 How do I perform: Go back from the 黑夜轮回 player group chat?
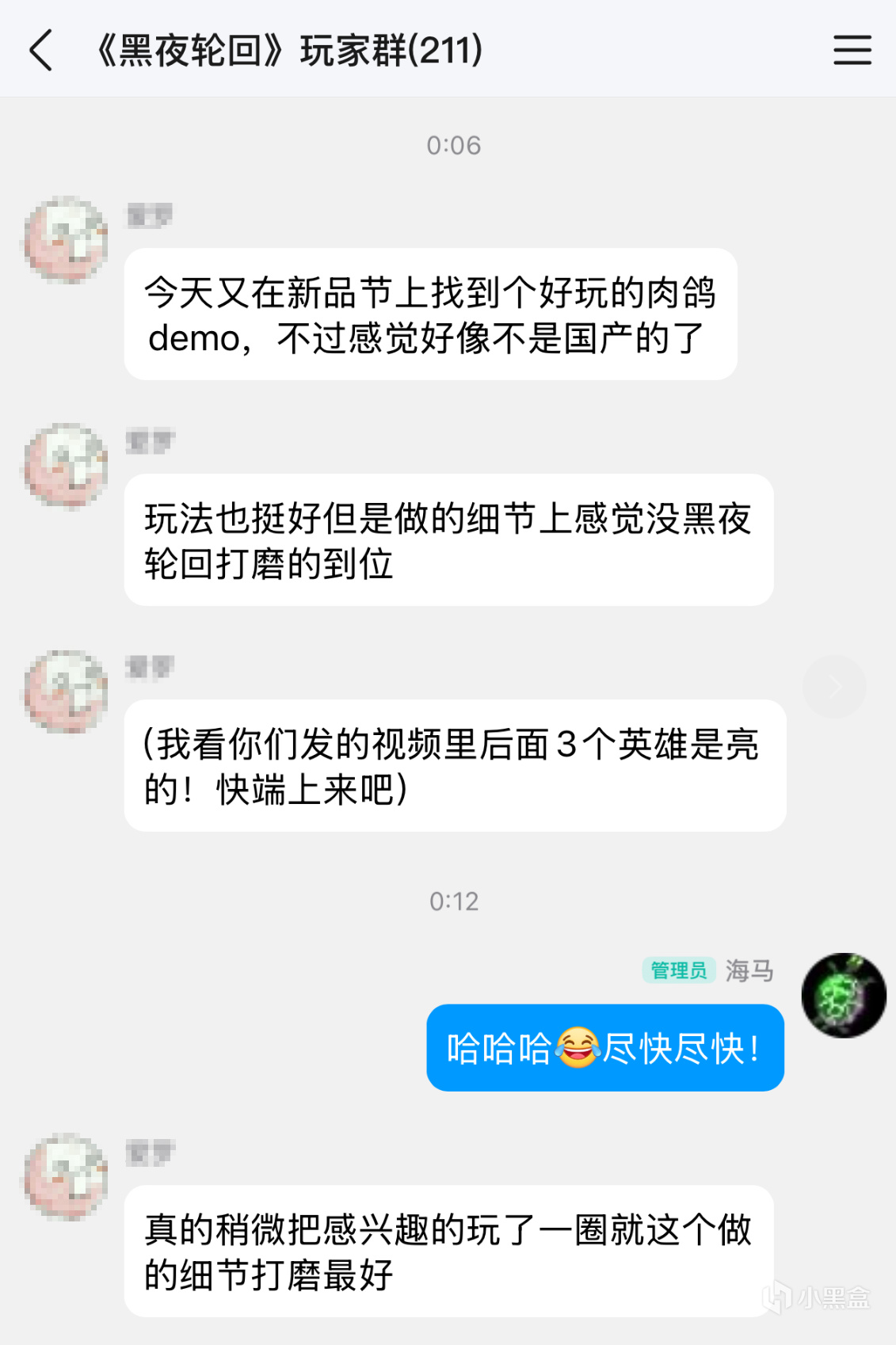pyautogui.click(x=41, y=51)
